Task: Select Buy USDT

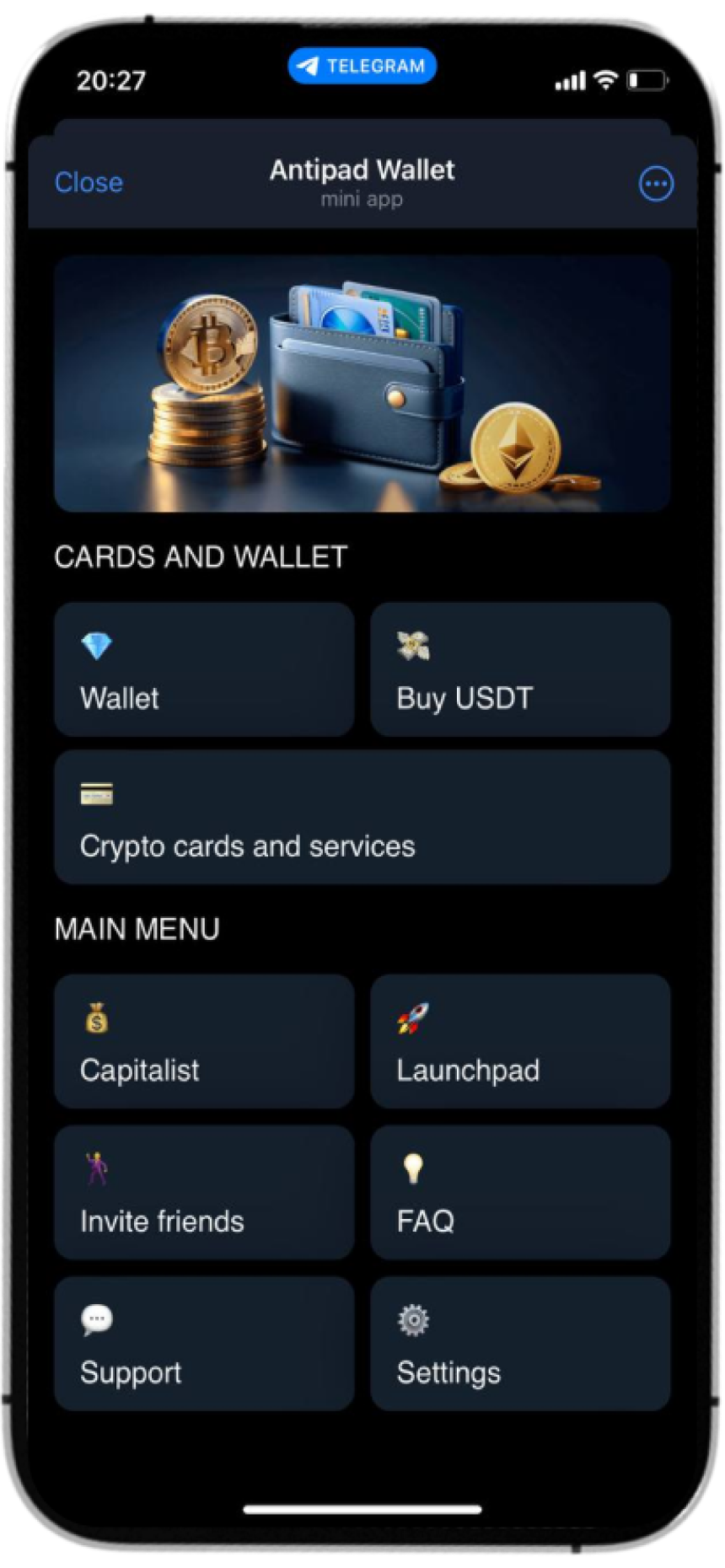Action: point(520,669)
